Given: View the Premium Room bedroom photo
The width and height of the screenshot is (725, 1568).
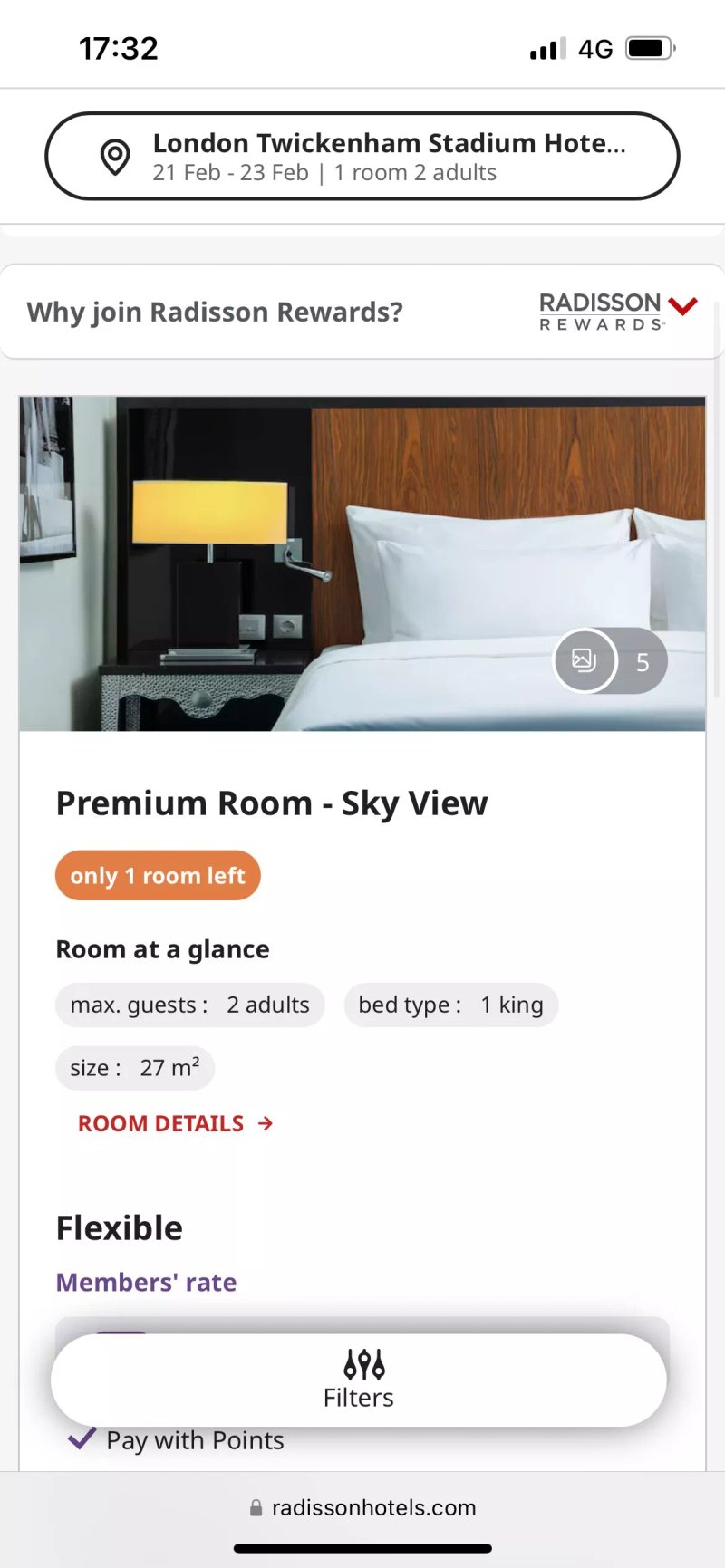Looking at the screenshot, I should tap(362, 563).
